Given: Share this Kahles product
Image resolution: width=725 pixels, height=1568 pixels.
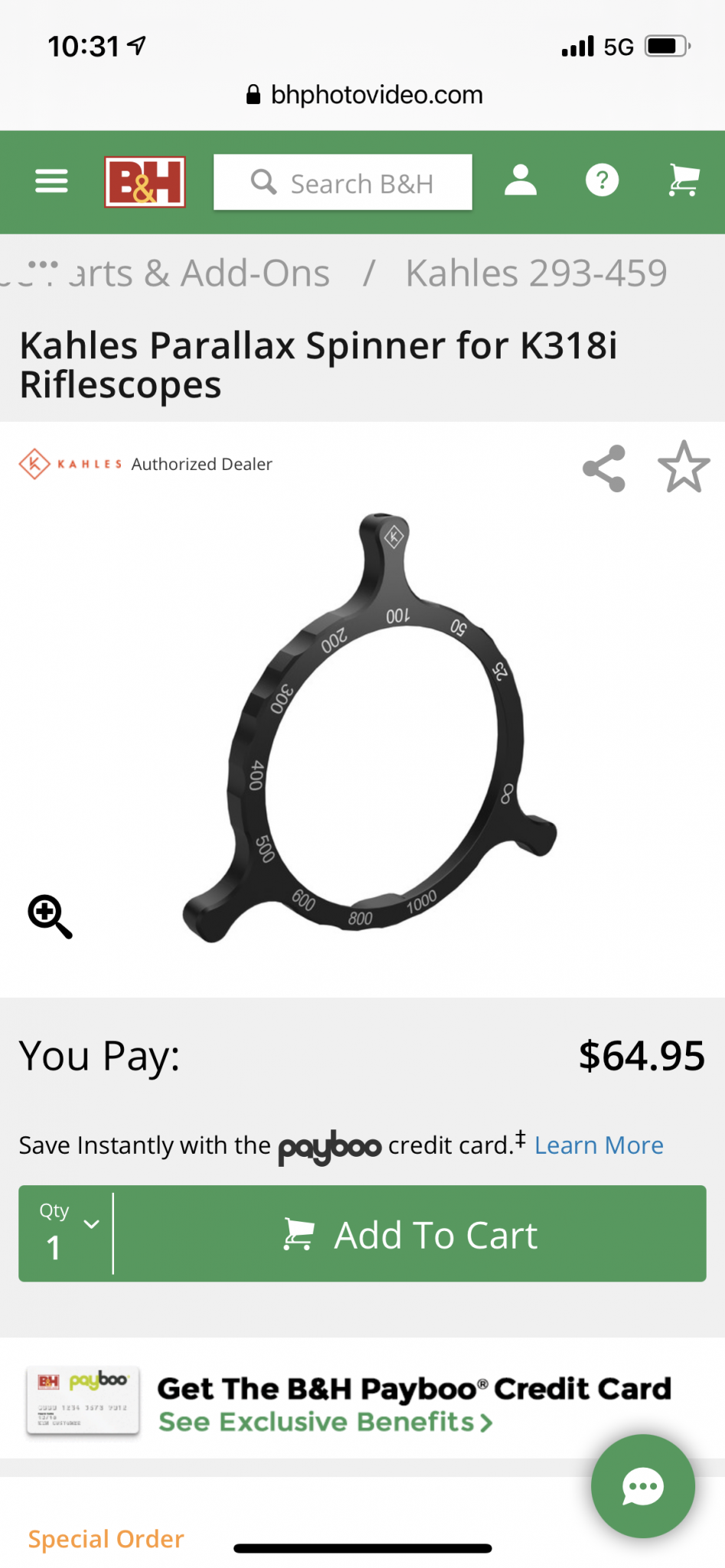Looking at the screenshot, I should click(604, 468).
